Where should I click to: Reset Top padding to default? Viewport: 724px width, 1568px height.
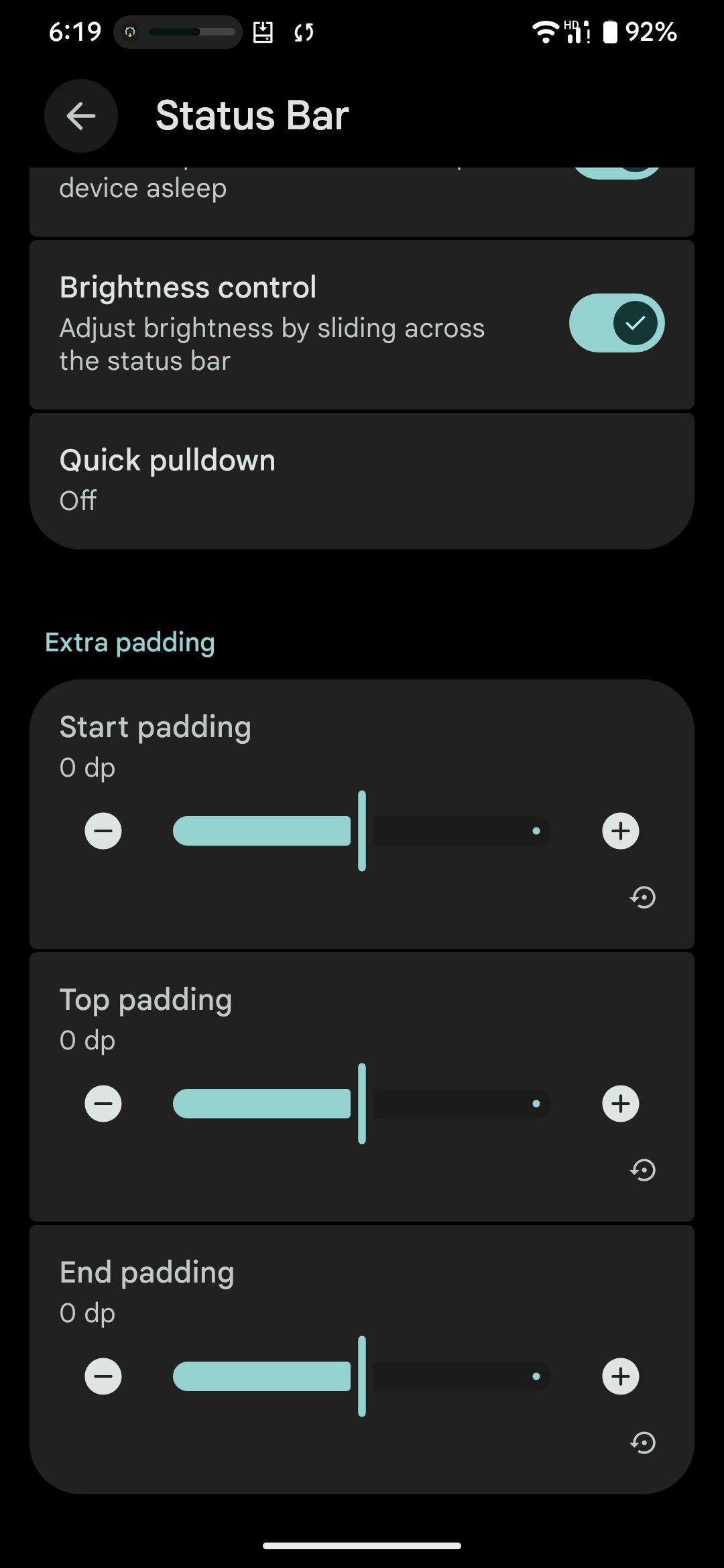click(x=643, y=1170)
